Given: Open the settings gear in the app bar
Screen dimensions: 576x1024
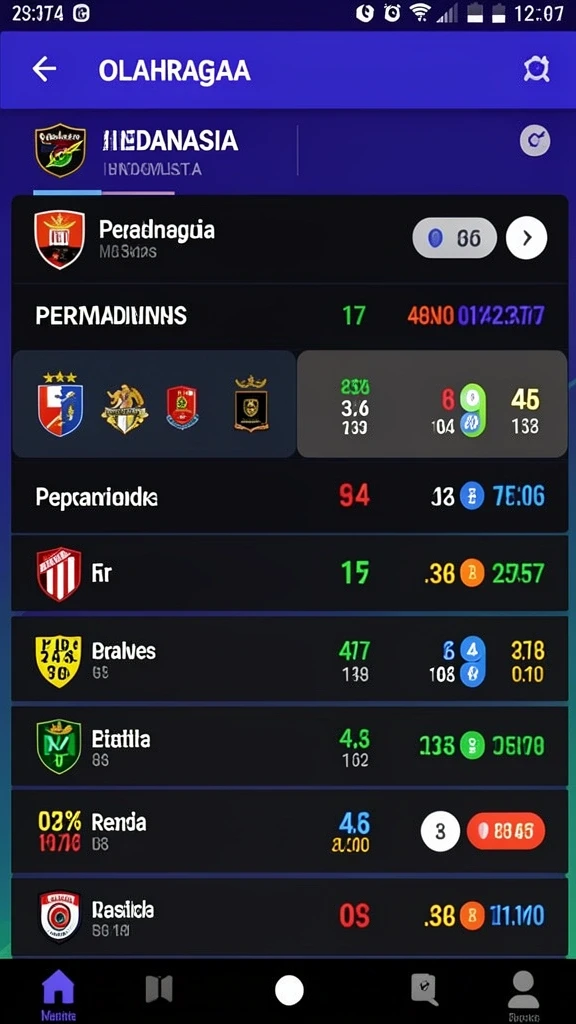Looking at the screenshot, I should pos(536,69).
